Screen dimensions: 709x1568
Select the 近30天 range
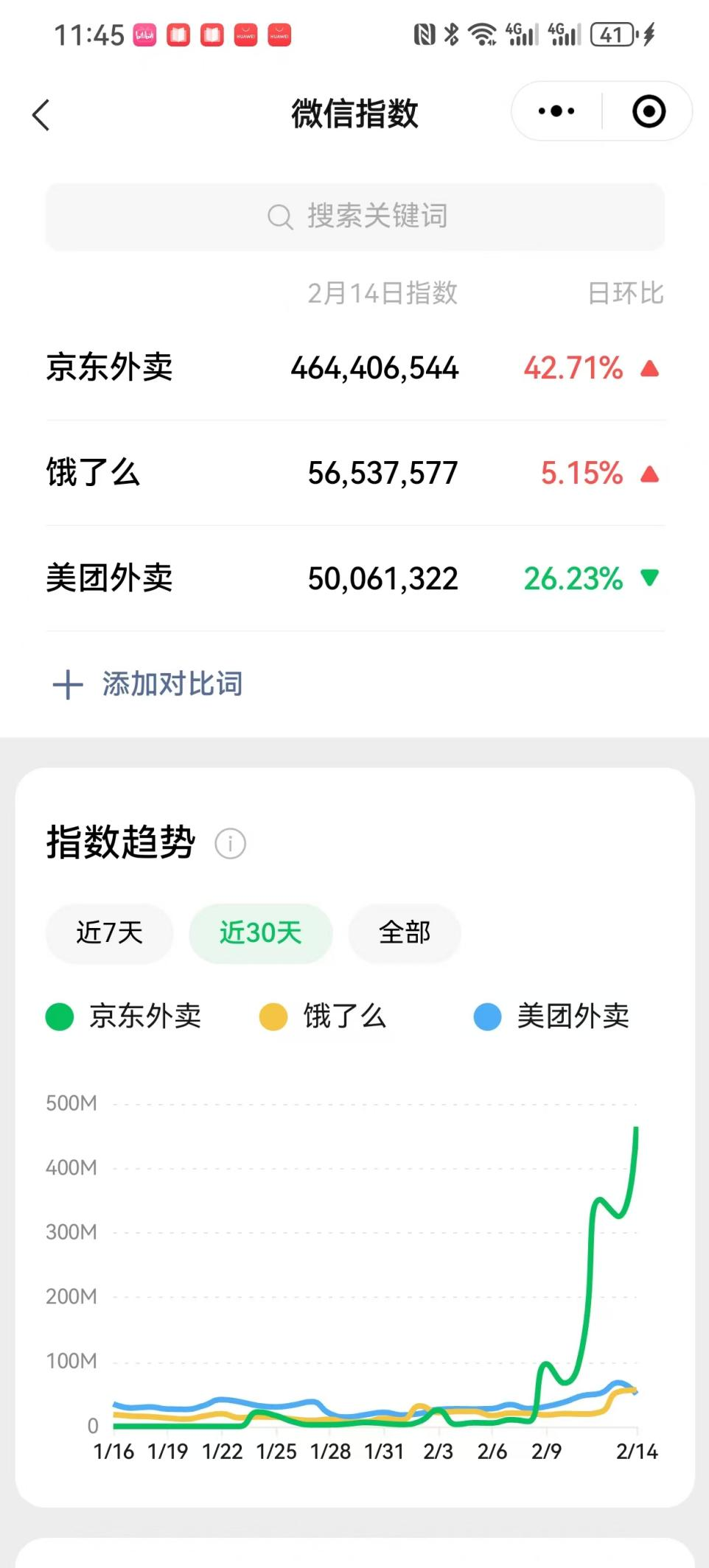click(261, 933)
